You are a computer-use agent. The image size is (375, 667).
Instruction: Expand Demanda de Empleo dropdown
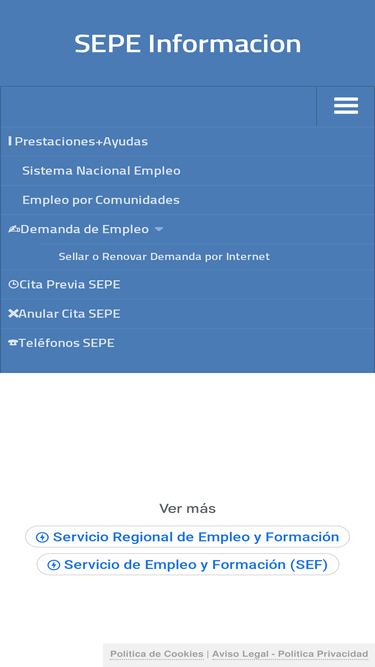point(188,229)
